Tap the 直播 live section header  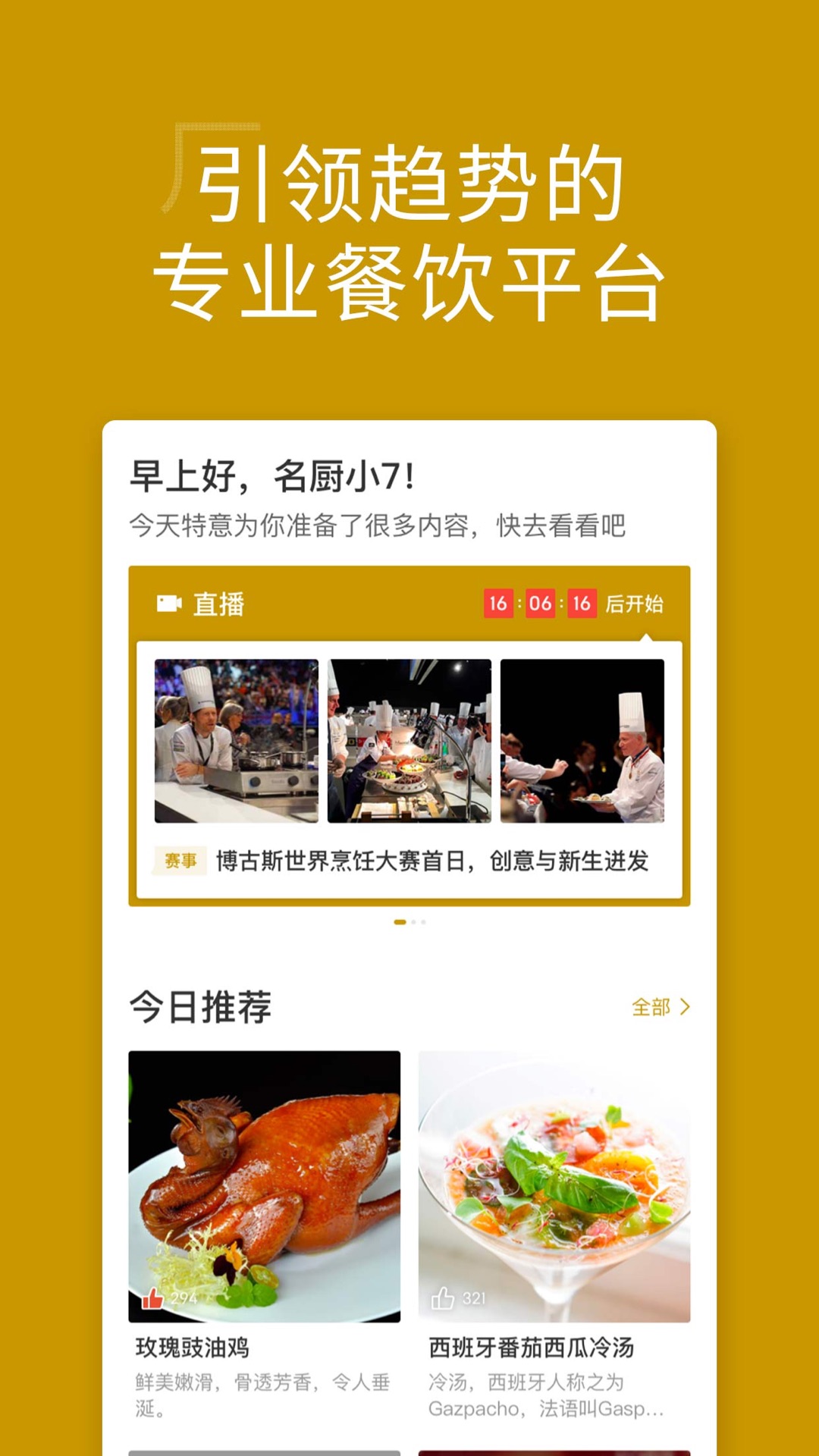pyautogui.click(x=220, y=601)
